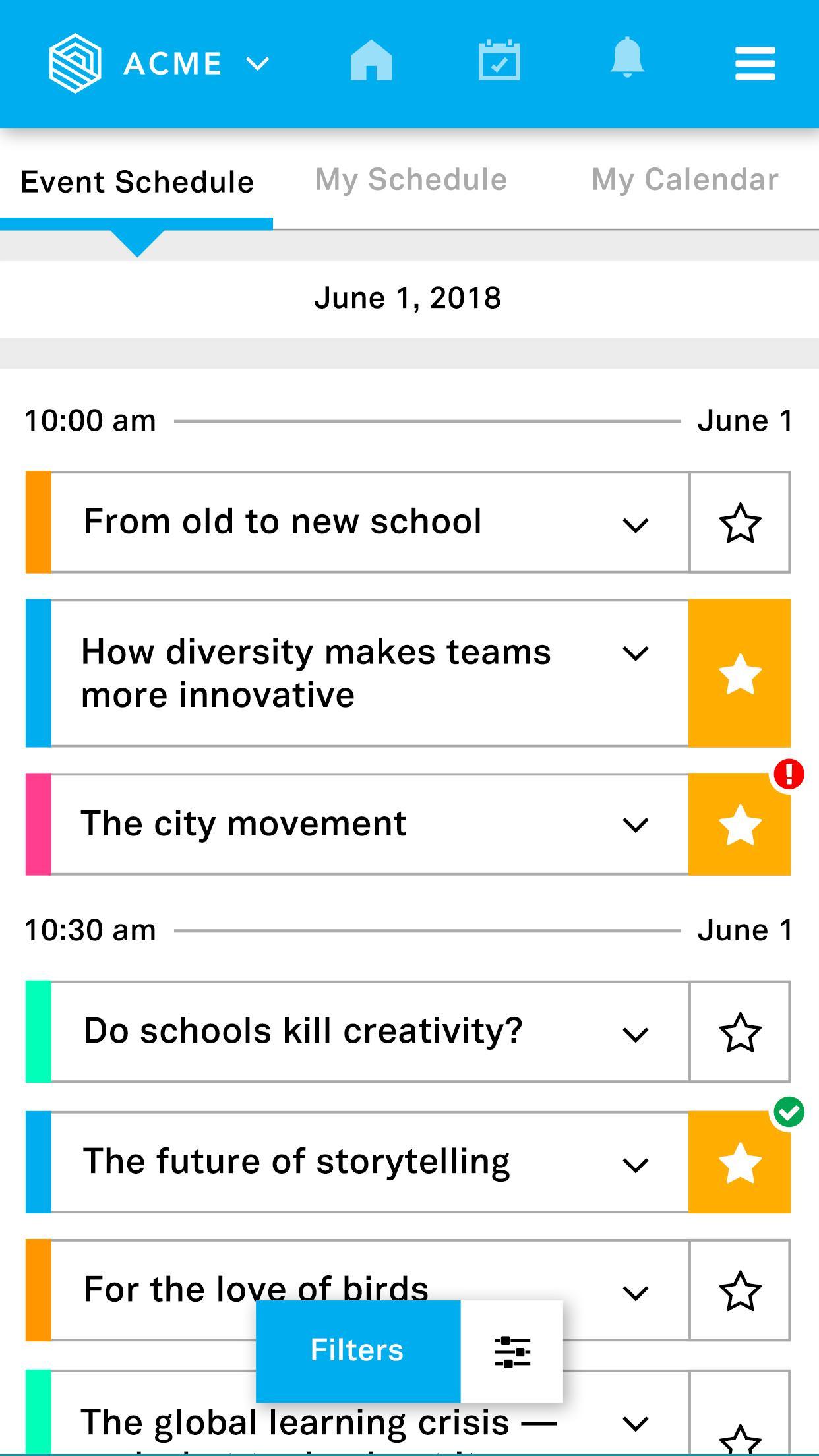The image size is (819, 1456).
Task: Expand 'Do schools kill creativity?' session
Action: [x=635, y=1034]
